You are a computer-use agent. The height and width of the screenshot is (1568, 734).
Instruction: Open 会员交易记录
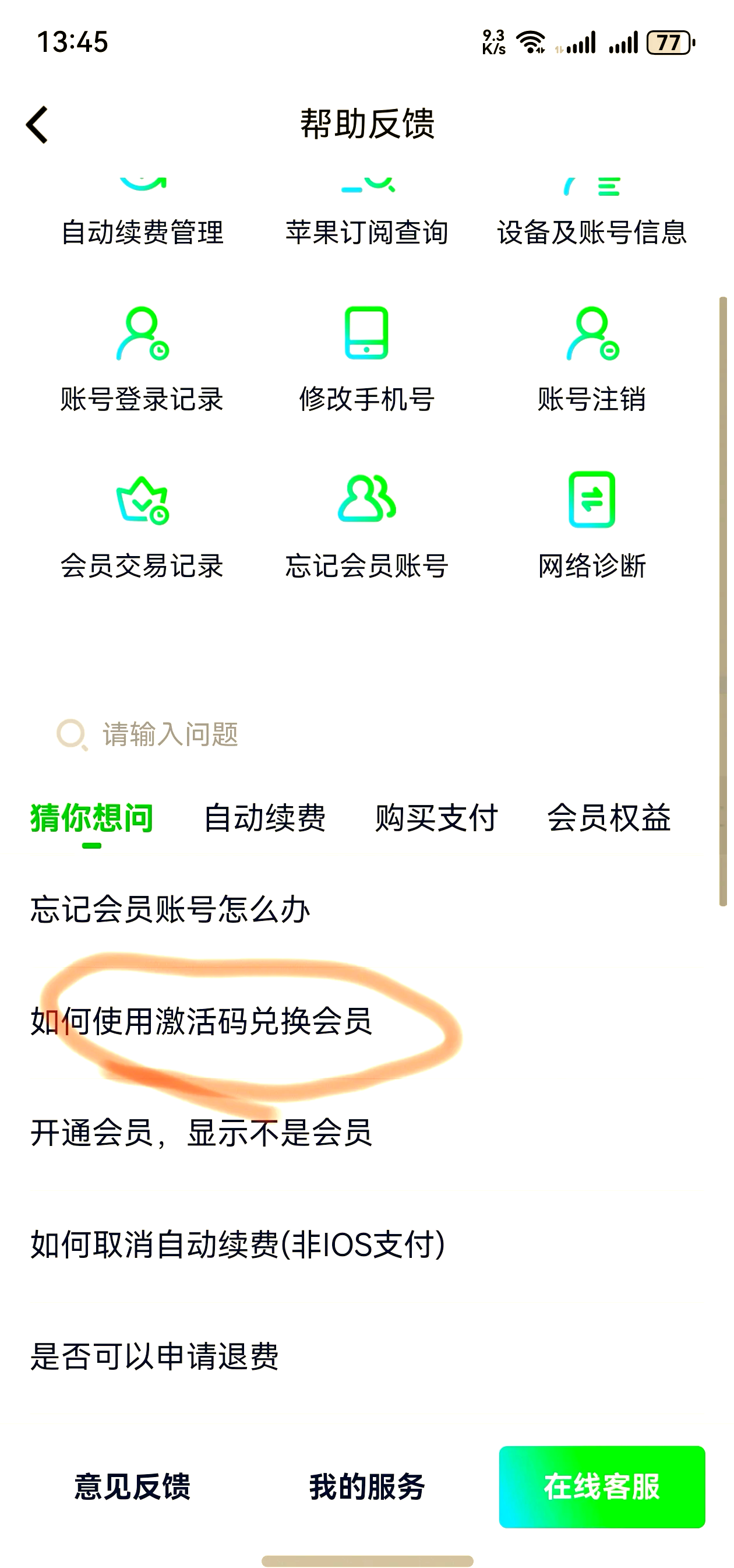pyautogui.click(x=142, y=526)
